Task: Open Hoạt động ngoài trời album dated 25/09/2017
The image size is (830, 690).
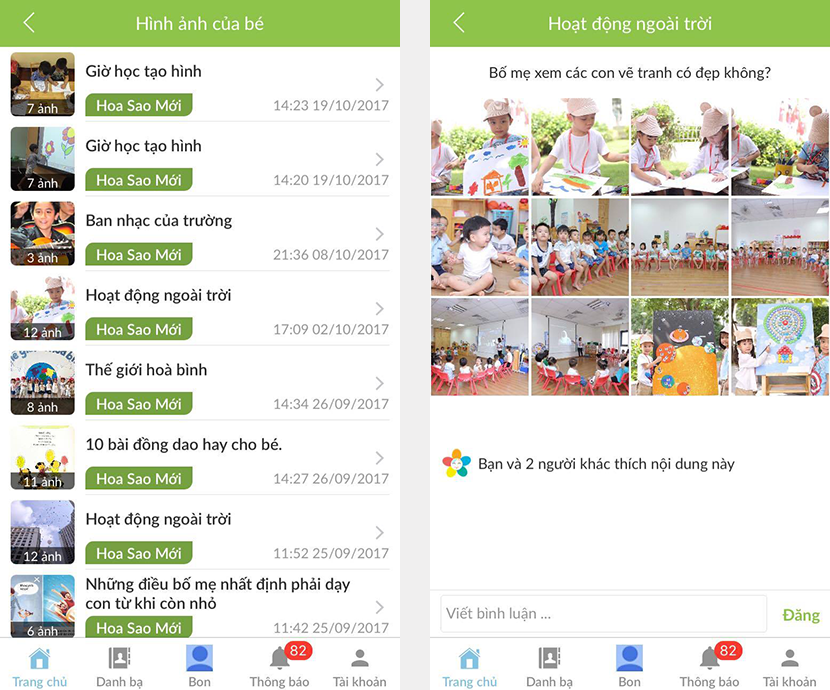Action: (x=200, y=533)
